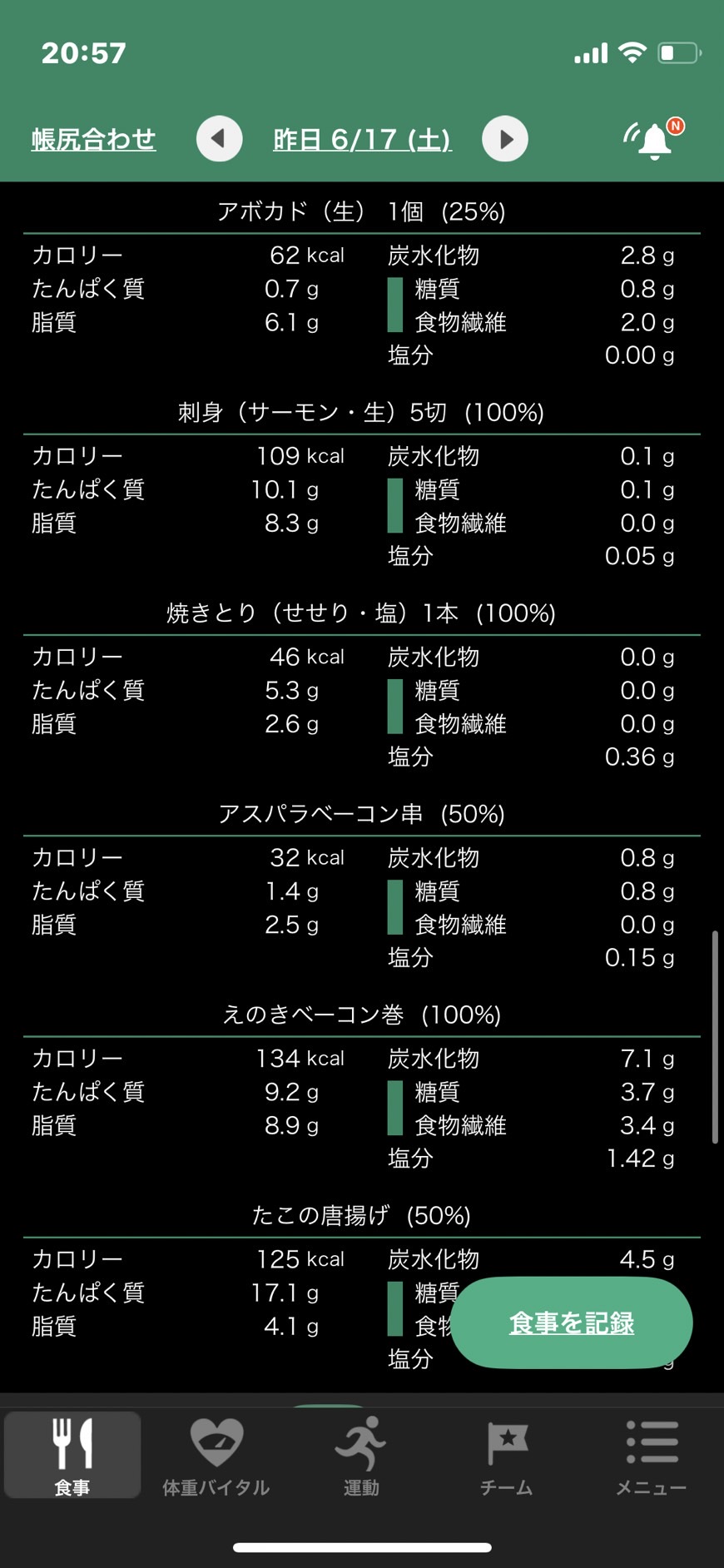Switch to the チーム tab

[x=506, y=1455]
